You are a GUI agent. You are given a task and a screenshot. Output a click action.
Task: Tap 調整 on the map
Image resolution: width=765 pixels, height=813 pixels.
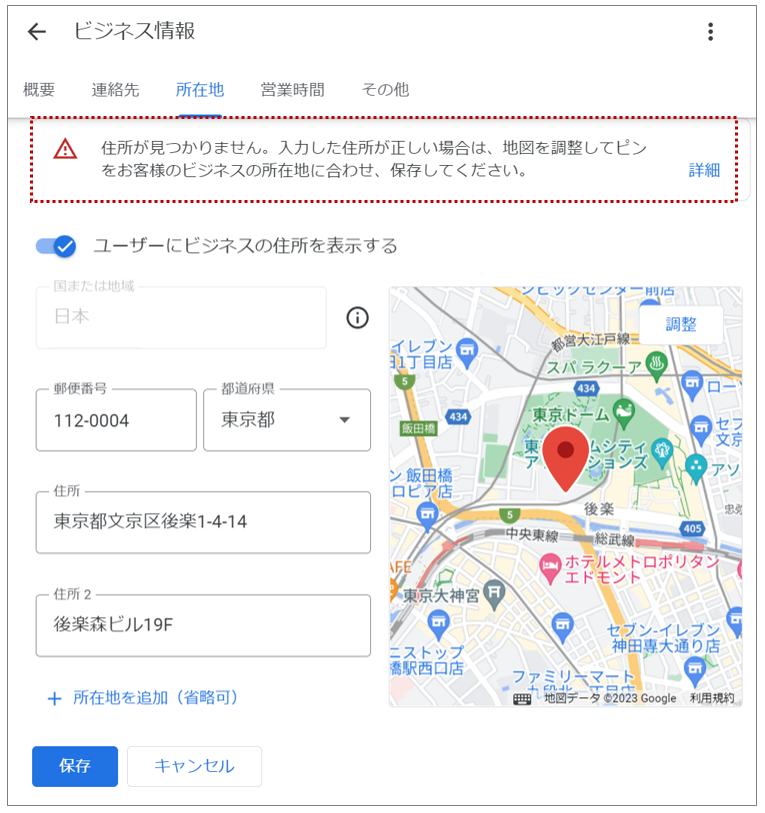pyautogui.click(x=681, y=325)
